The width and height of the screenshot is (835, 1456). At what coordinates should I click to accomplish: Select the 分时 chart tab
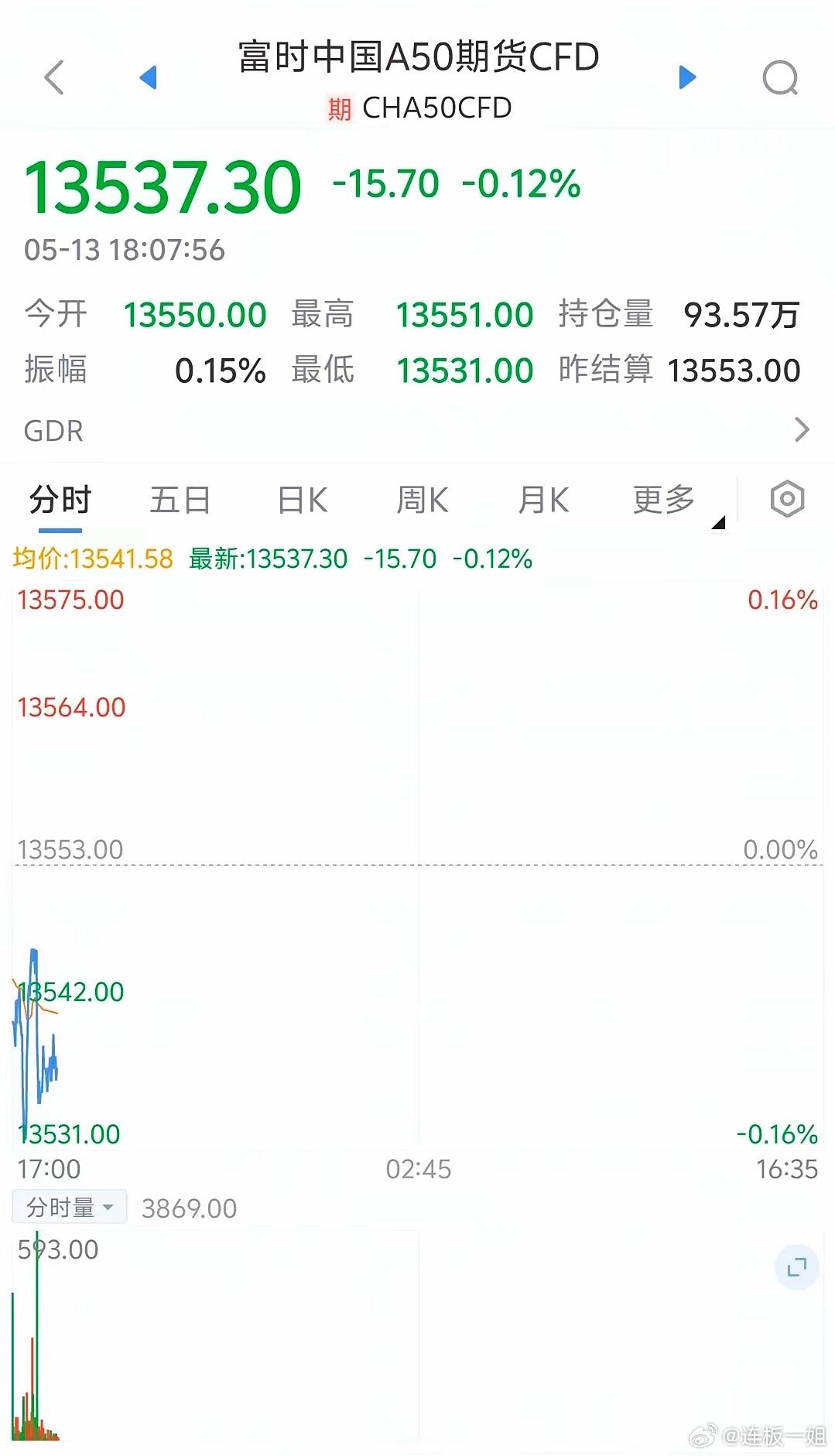click(x=60, y=500)
